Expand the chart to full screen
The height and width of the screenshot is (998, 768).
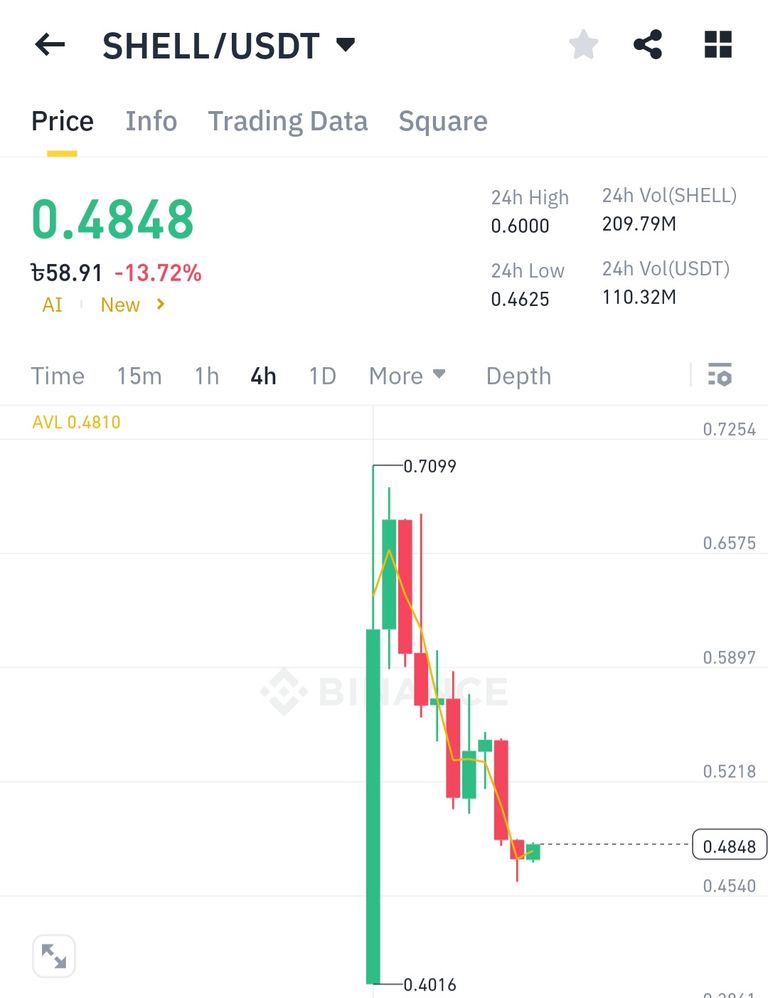click(53, 957)
